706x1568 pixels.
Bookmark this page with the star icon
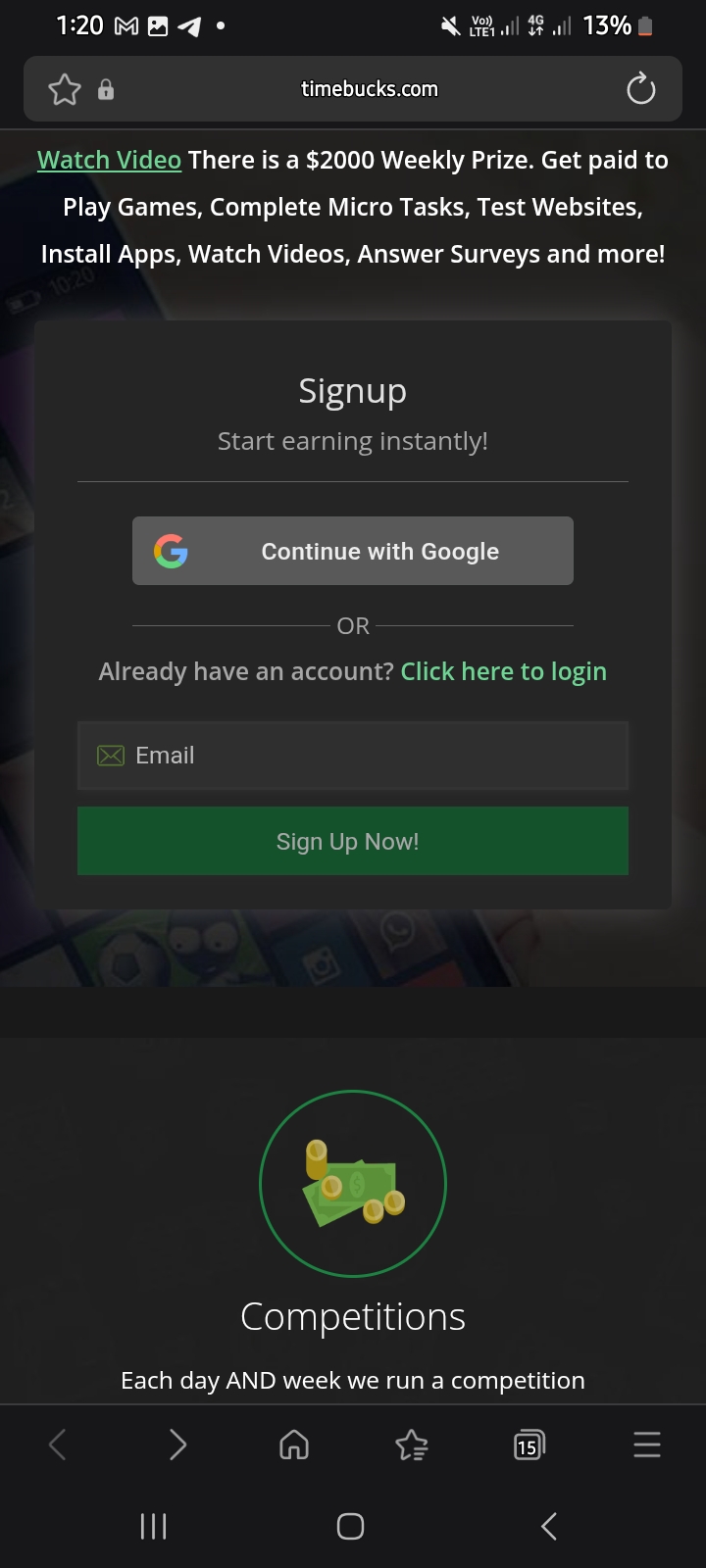[x=65, y=89]
